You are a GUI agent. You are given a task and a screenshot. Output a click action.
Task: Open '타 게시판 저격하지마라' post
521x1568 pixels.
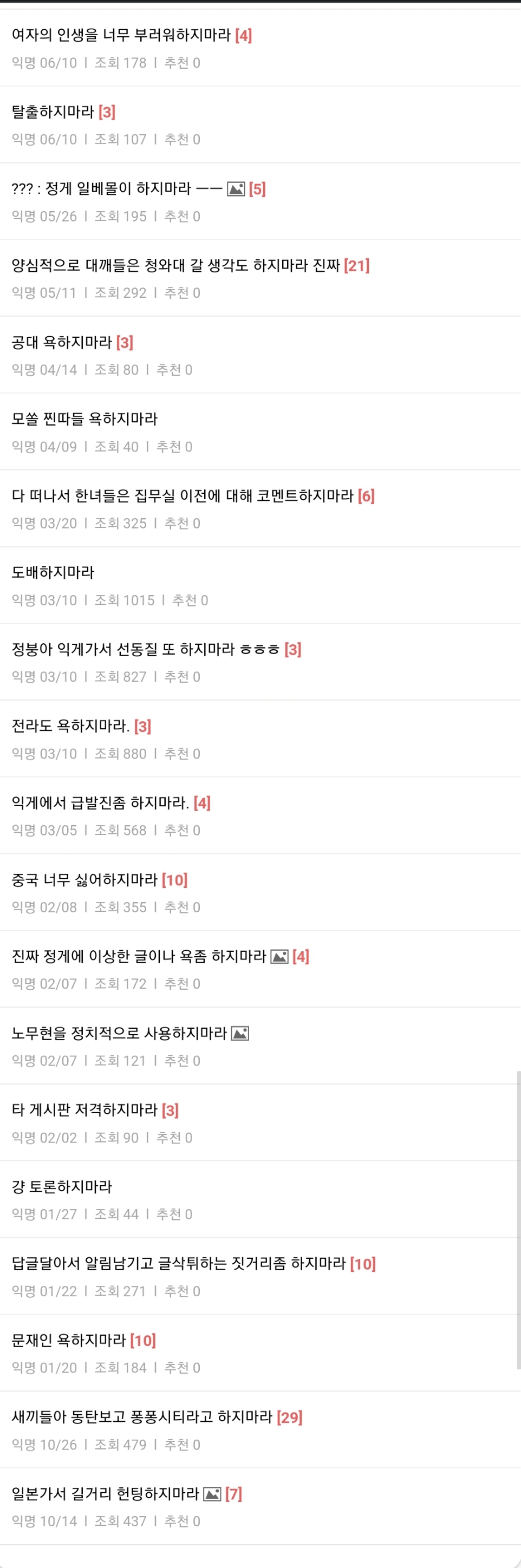pos(85,1109)
